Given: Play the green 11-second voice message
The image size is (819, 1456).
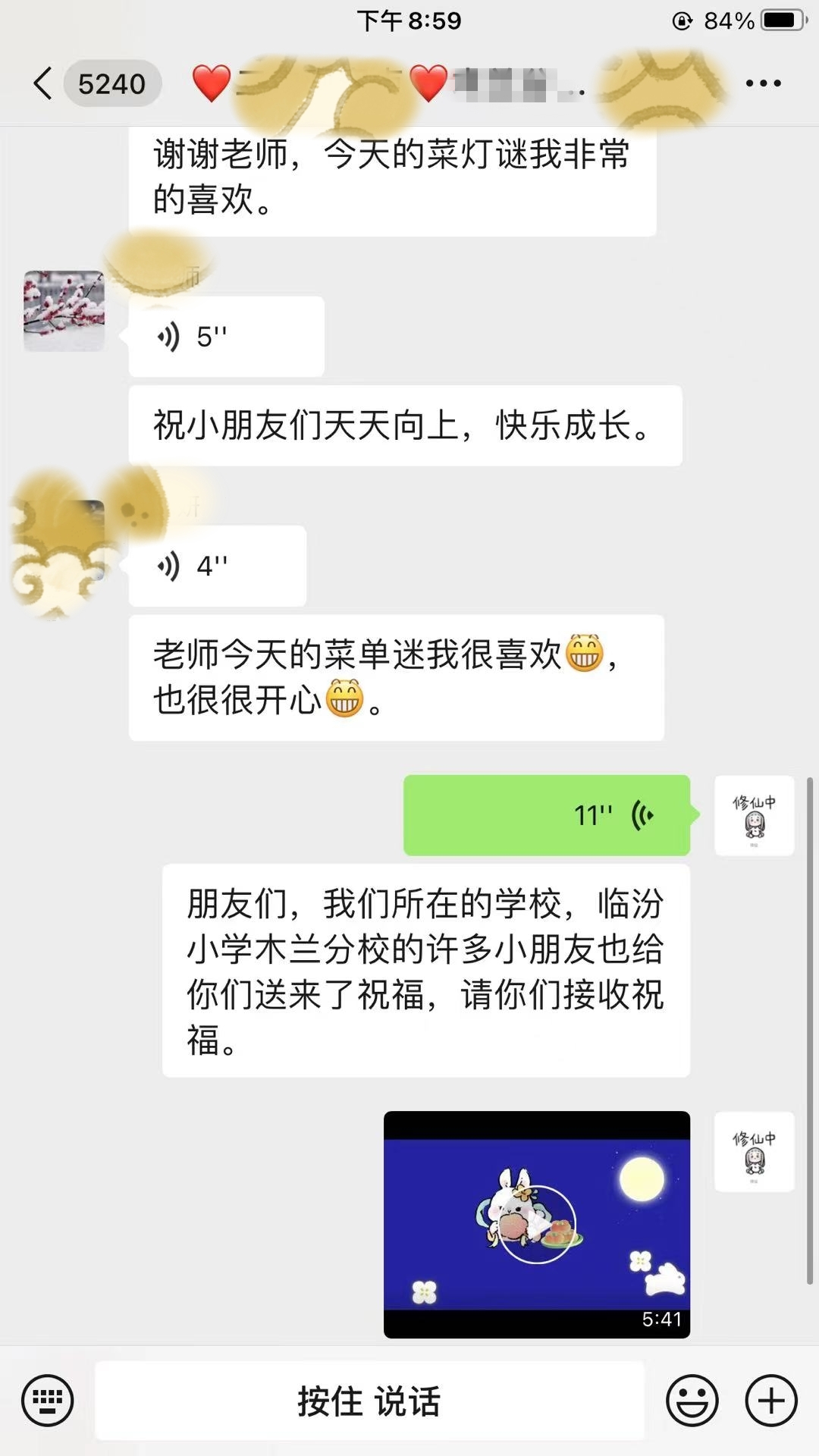Looking at the screenshot, I should click(x=546, y=815).
